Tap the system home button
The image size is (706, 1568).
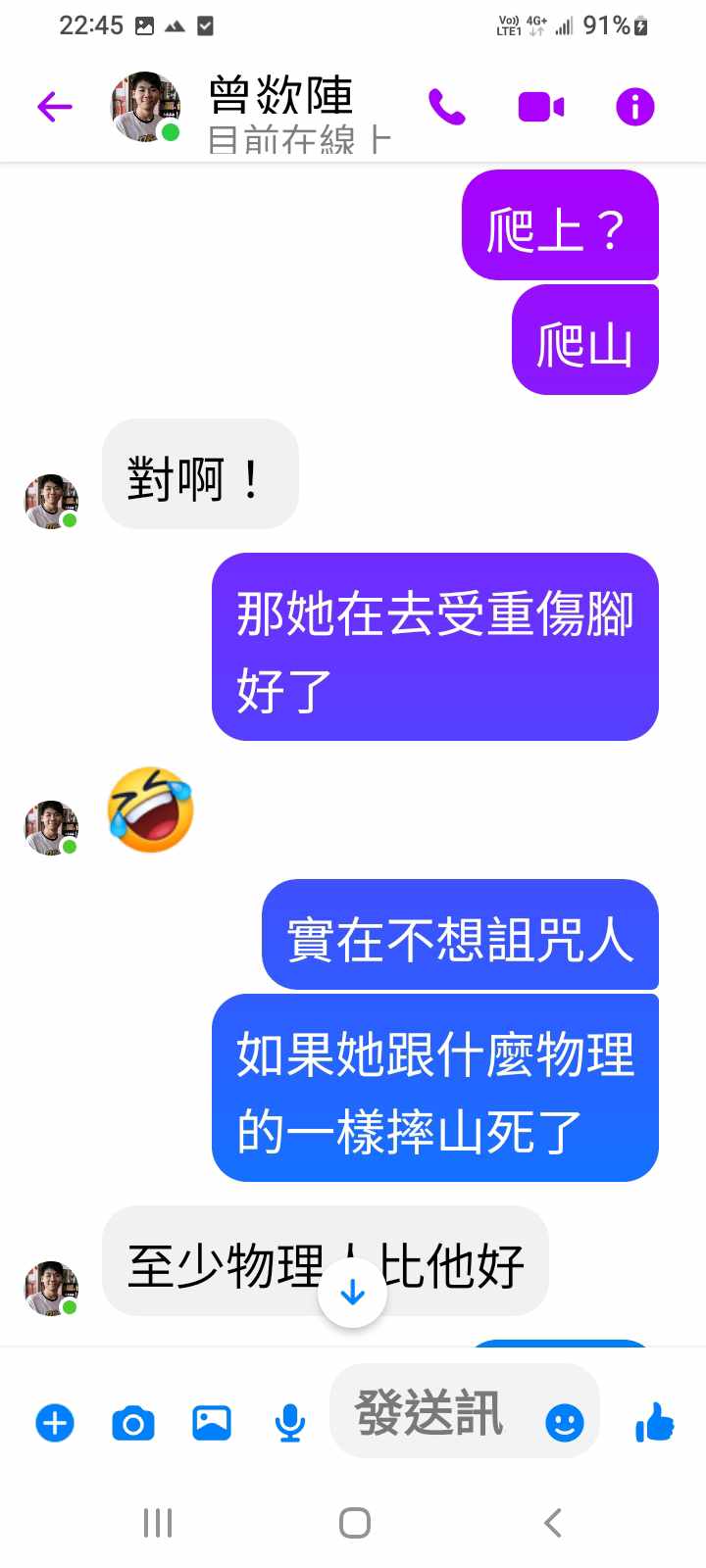[354, 1523]
